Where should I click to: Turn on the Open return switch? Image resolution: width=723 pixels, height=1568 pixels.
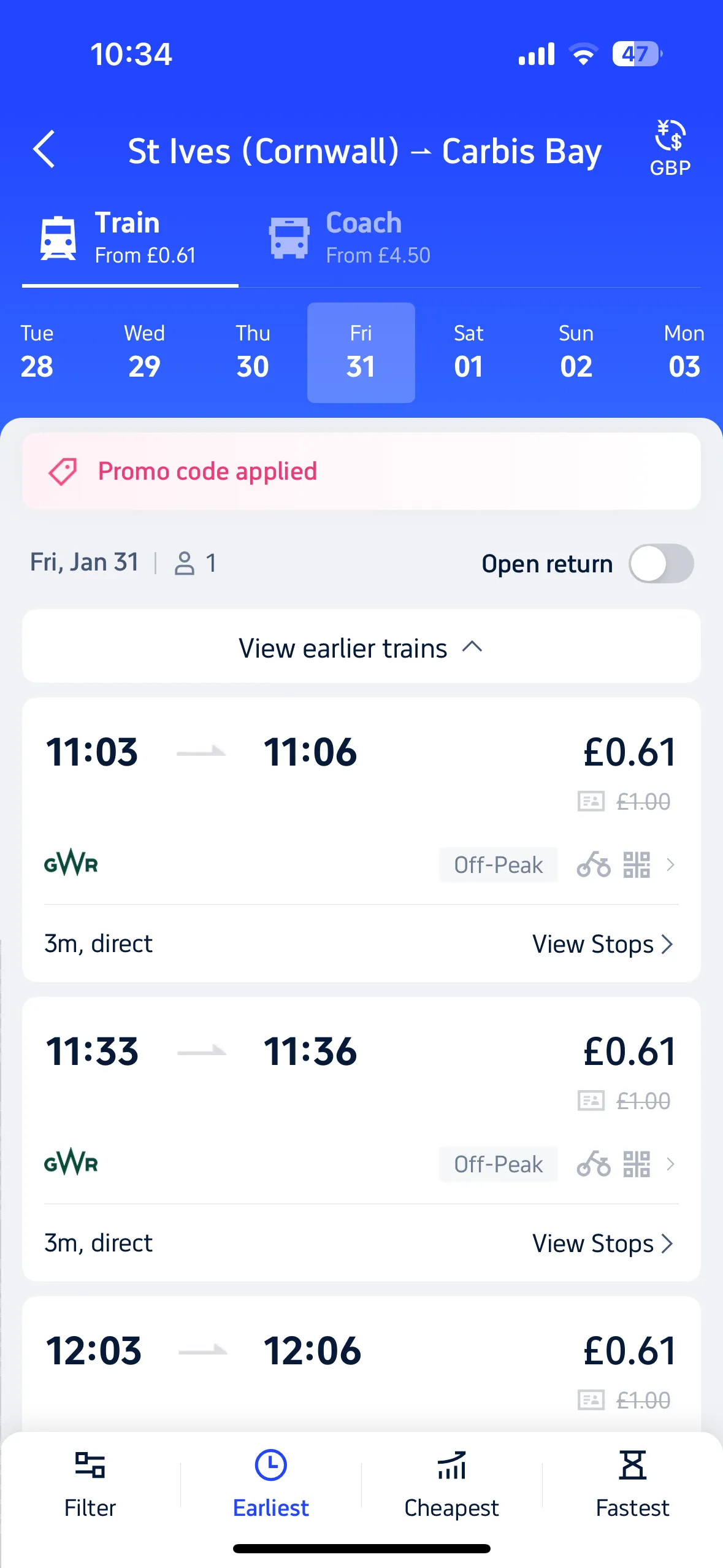[661, 563]
